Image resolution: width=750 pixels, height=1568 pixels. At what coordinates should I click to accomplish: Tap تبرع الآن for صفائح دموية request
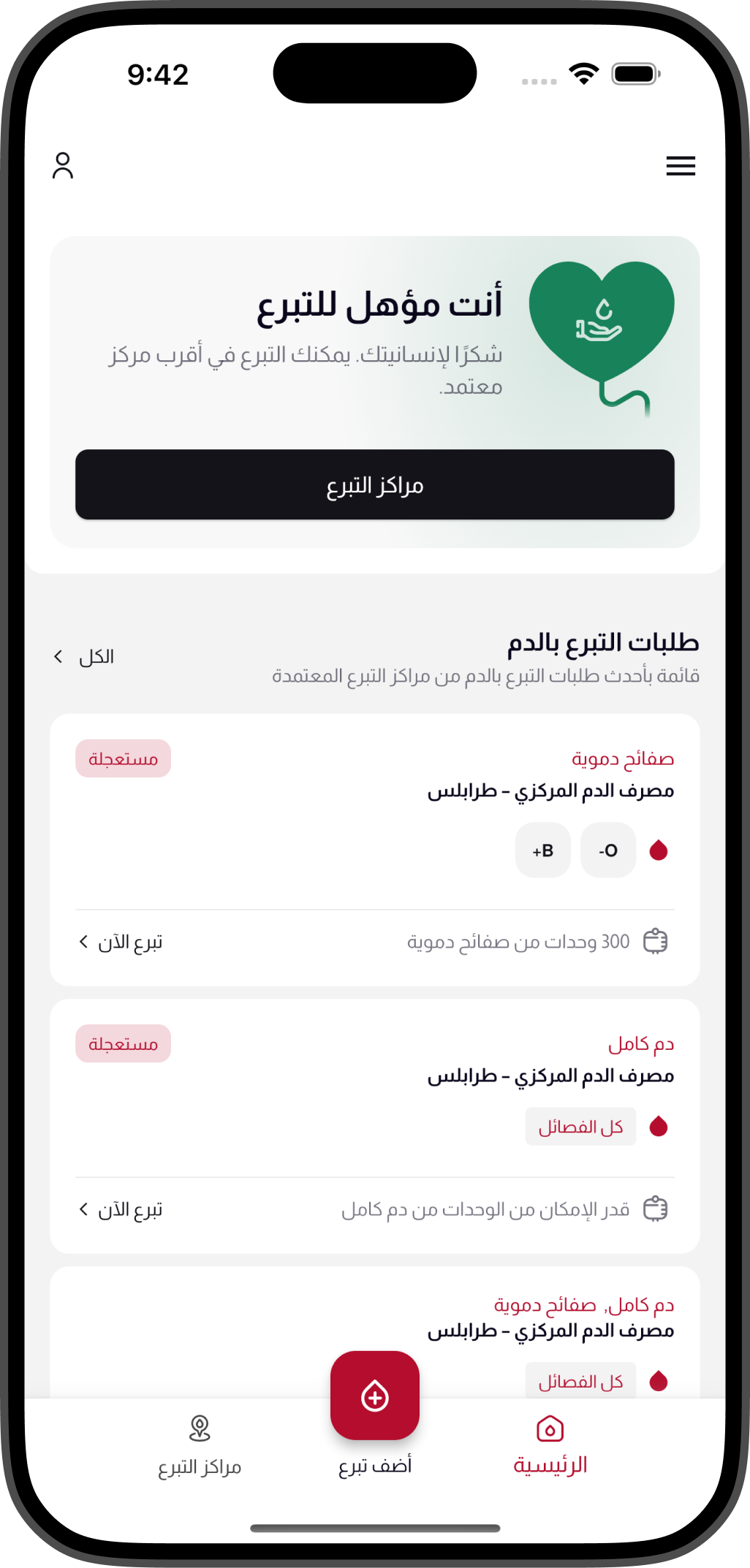tap(121, 942)
